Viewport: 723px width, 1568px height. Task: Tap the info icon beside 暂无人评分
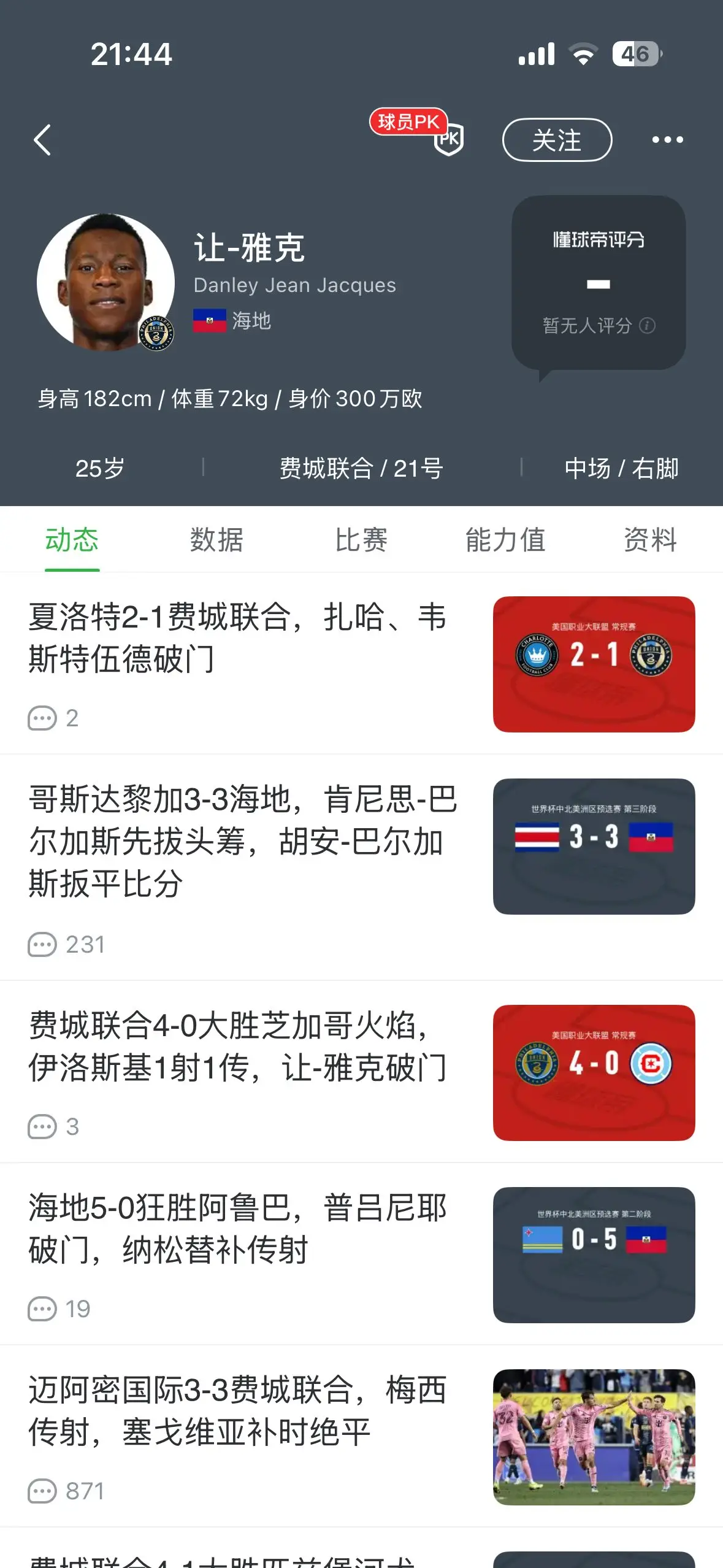point(647,325)
